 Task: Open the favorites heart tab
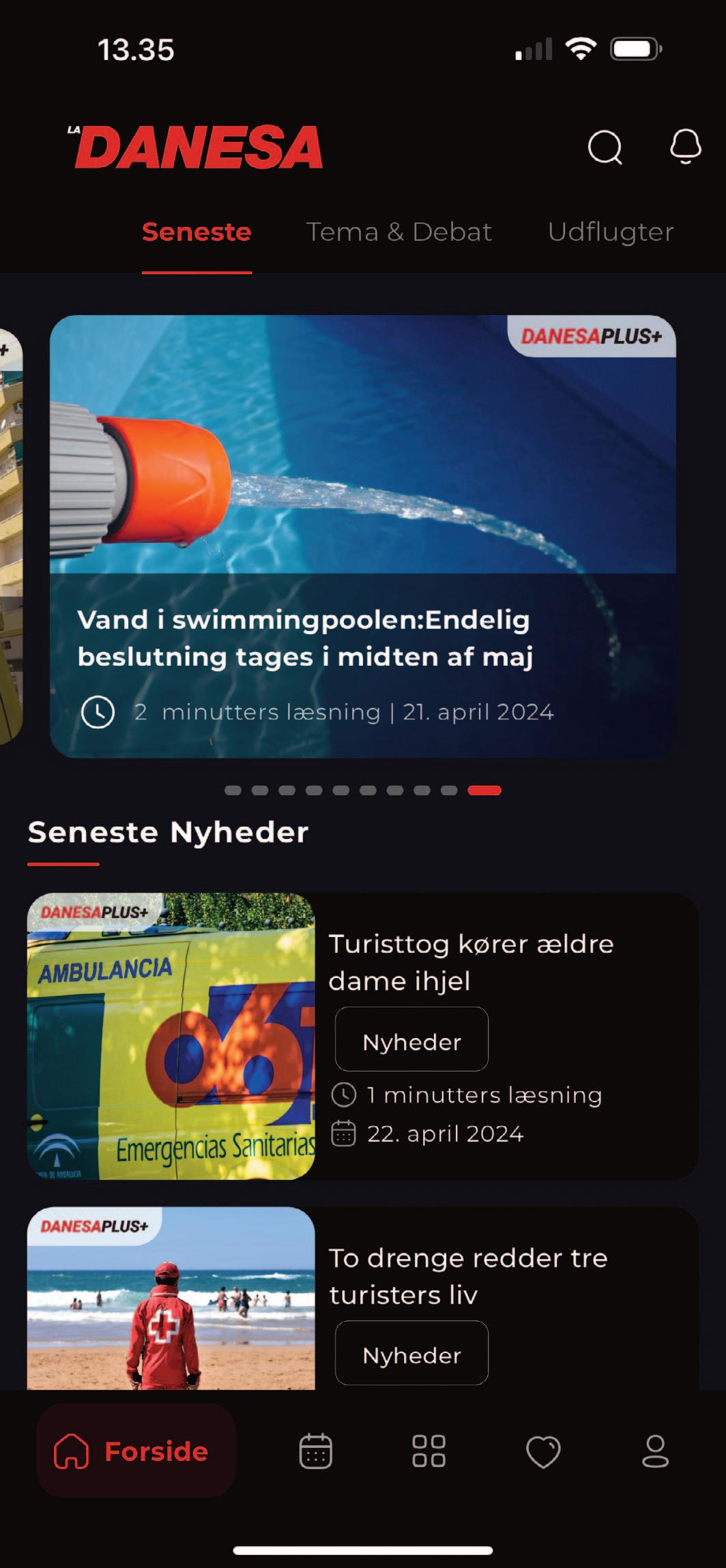(543, 1451)
